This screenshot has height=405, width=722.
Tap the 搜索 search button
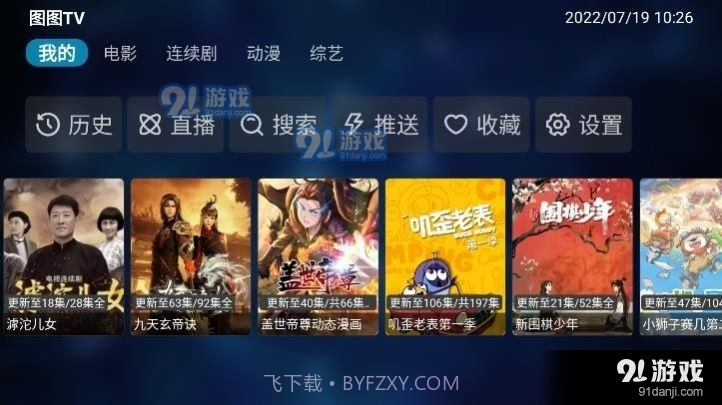point(279,125)
